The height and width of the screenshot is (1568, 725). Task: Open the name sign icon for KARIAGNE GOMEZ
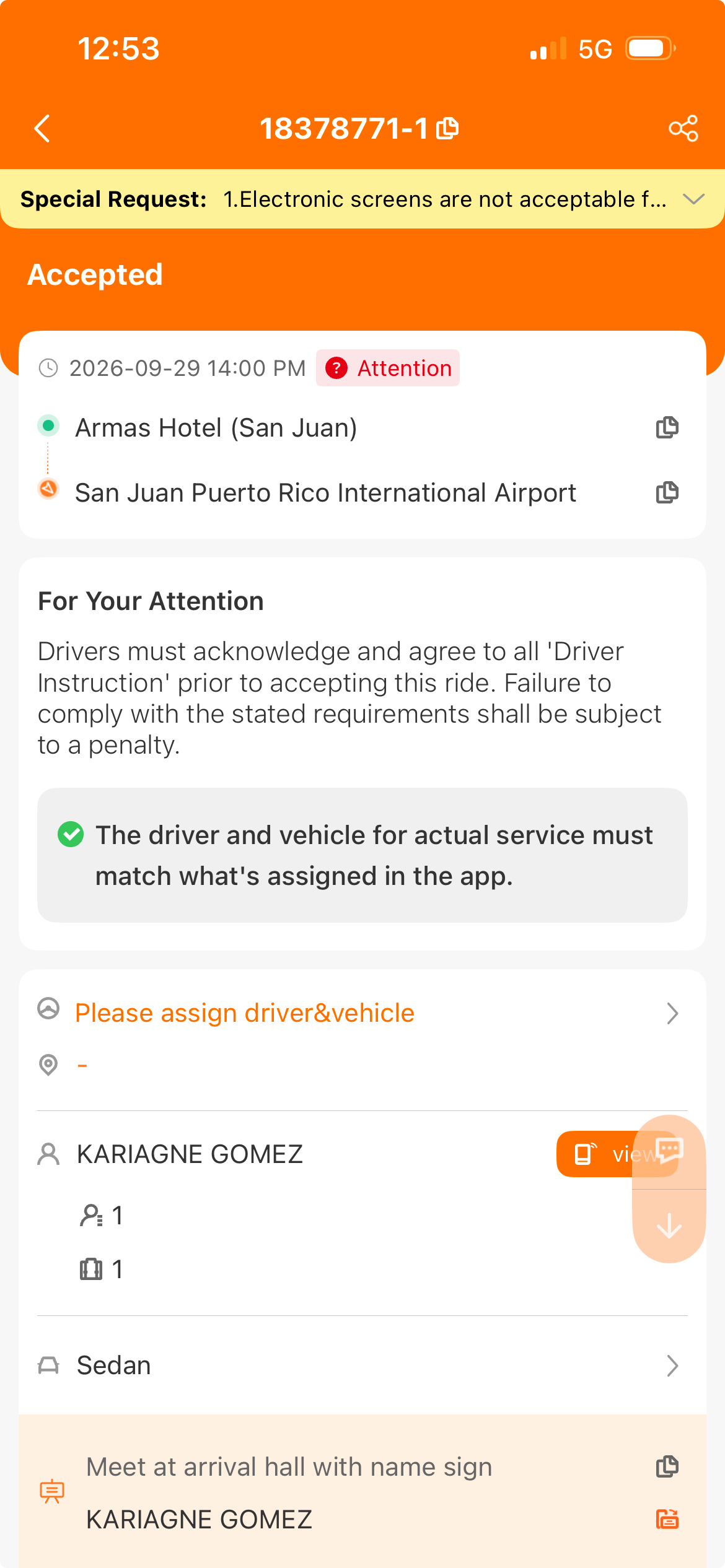(x=667, y=1519)
